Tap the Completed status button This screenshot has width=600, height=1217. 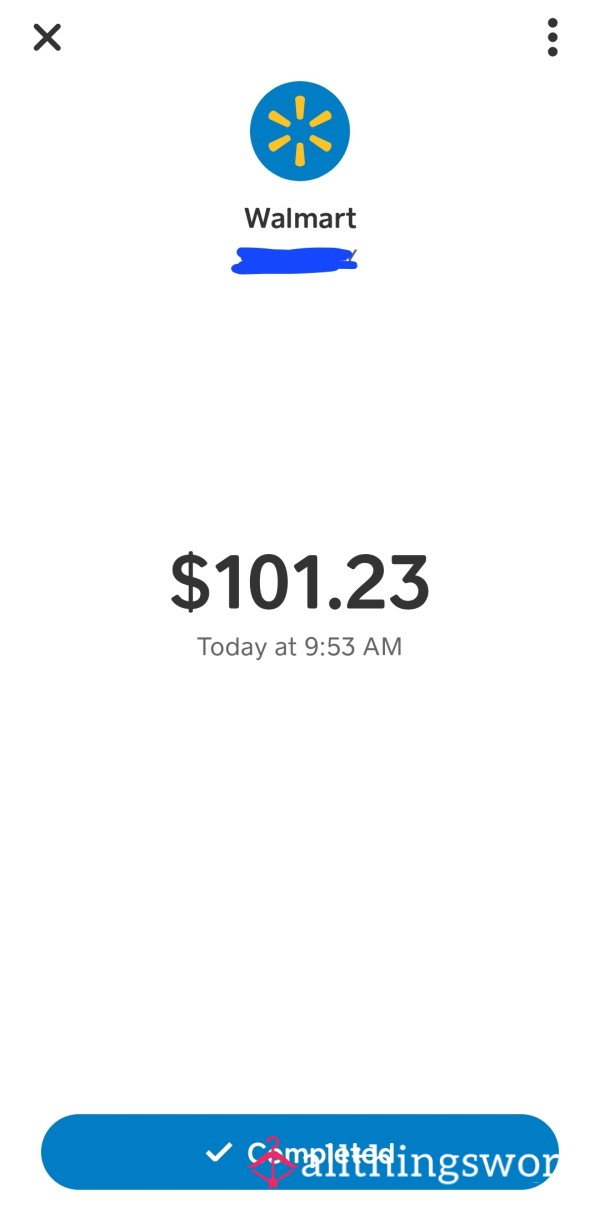coord(300,1152)
